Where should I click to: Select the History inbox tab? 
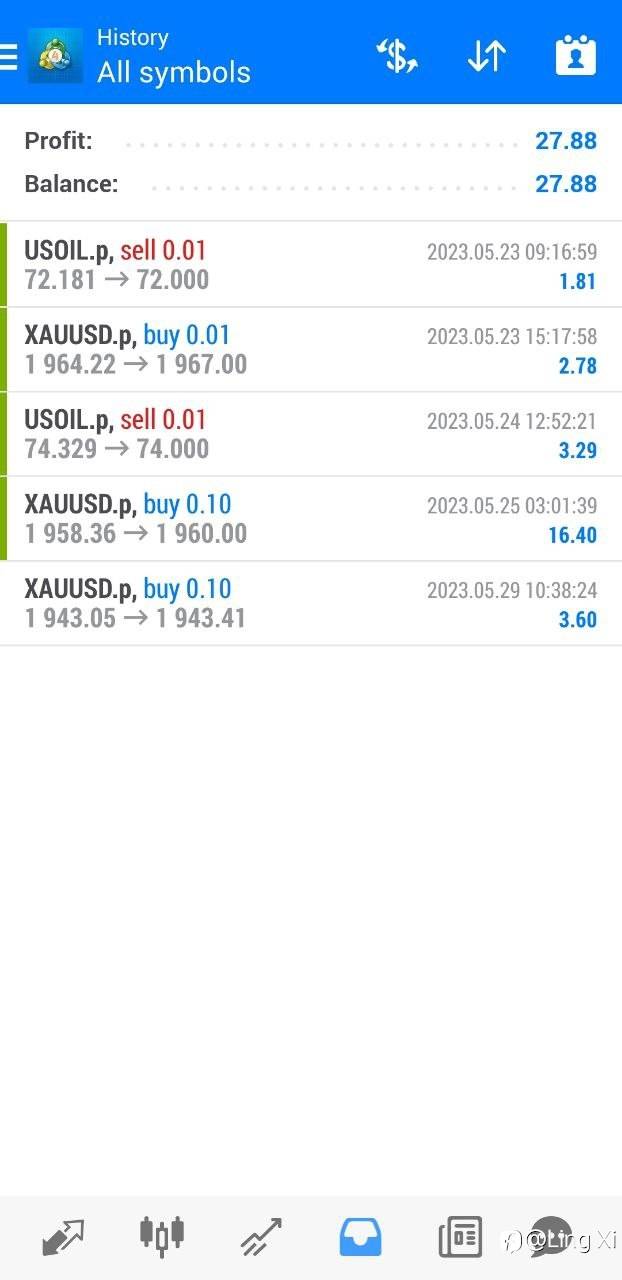360,1237
